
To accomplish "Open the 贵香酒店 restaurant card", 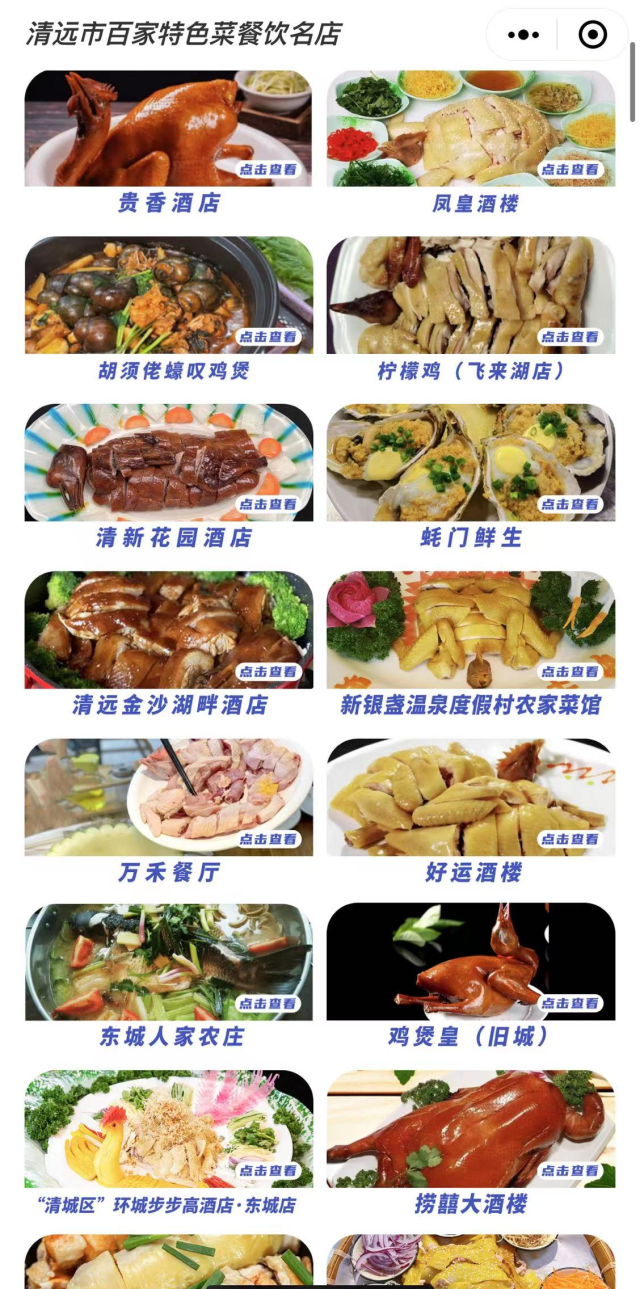I will point(168,143).
